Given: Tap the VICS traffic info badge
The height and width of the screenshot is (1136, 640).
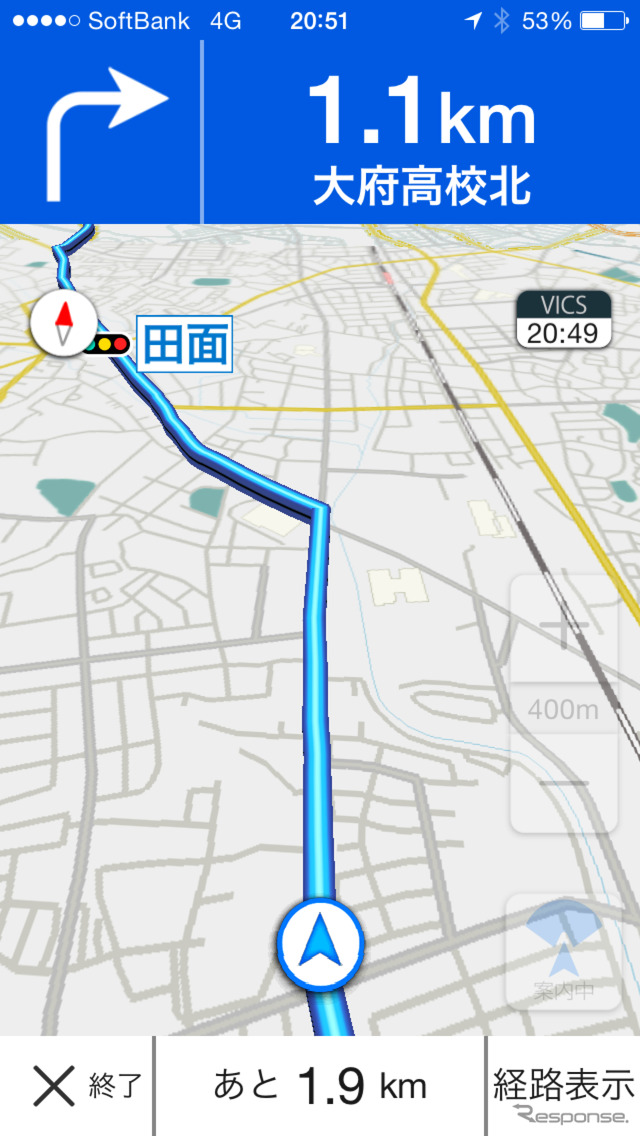Looking at the screenshot, I should (x=563, y=320).
